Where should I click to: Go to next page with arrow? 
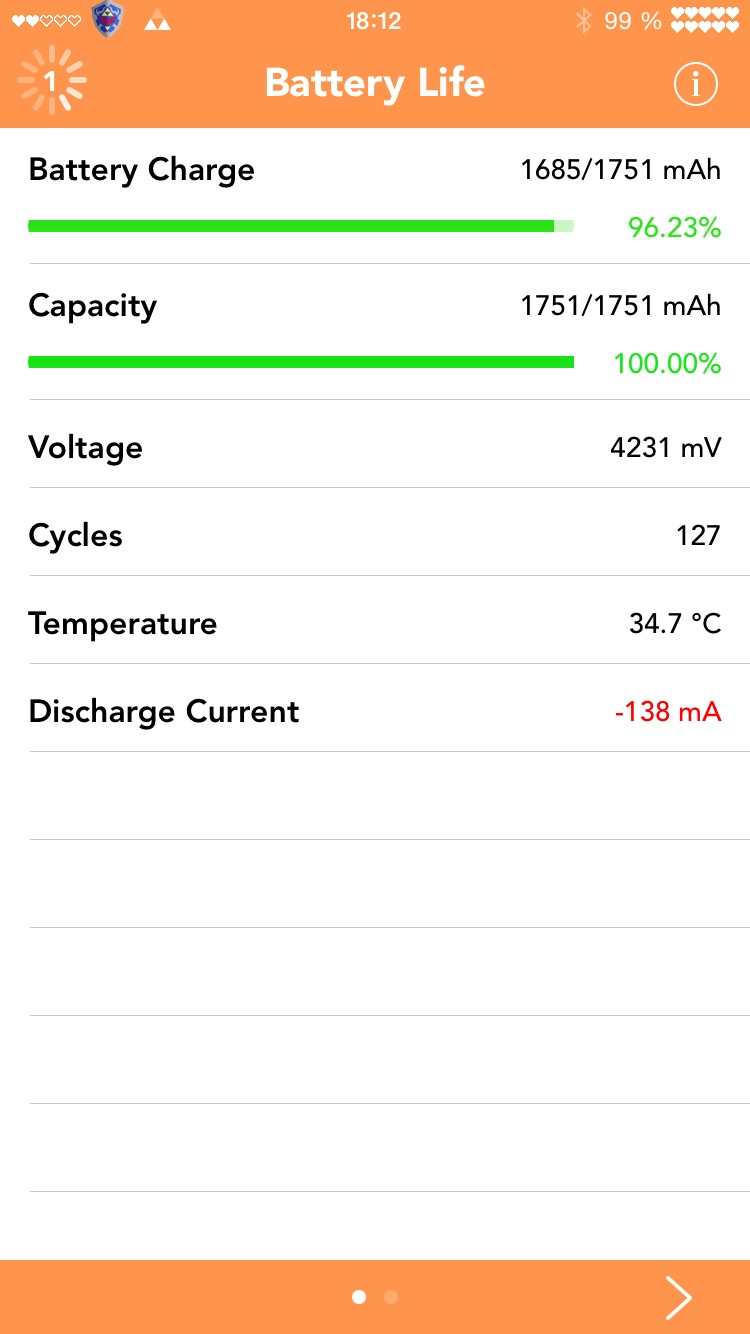(x=679, y=1298)
